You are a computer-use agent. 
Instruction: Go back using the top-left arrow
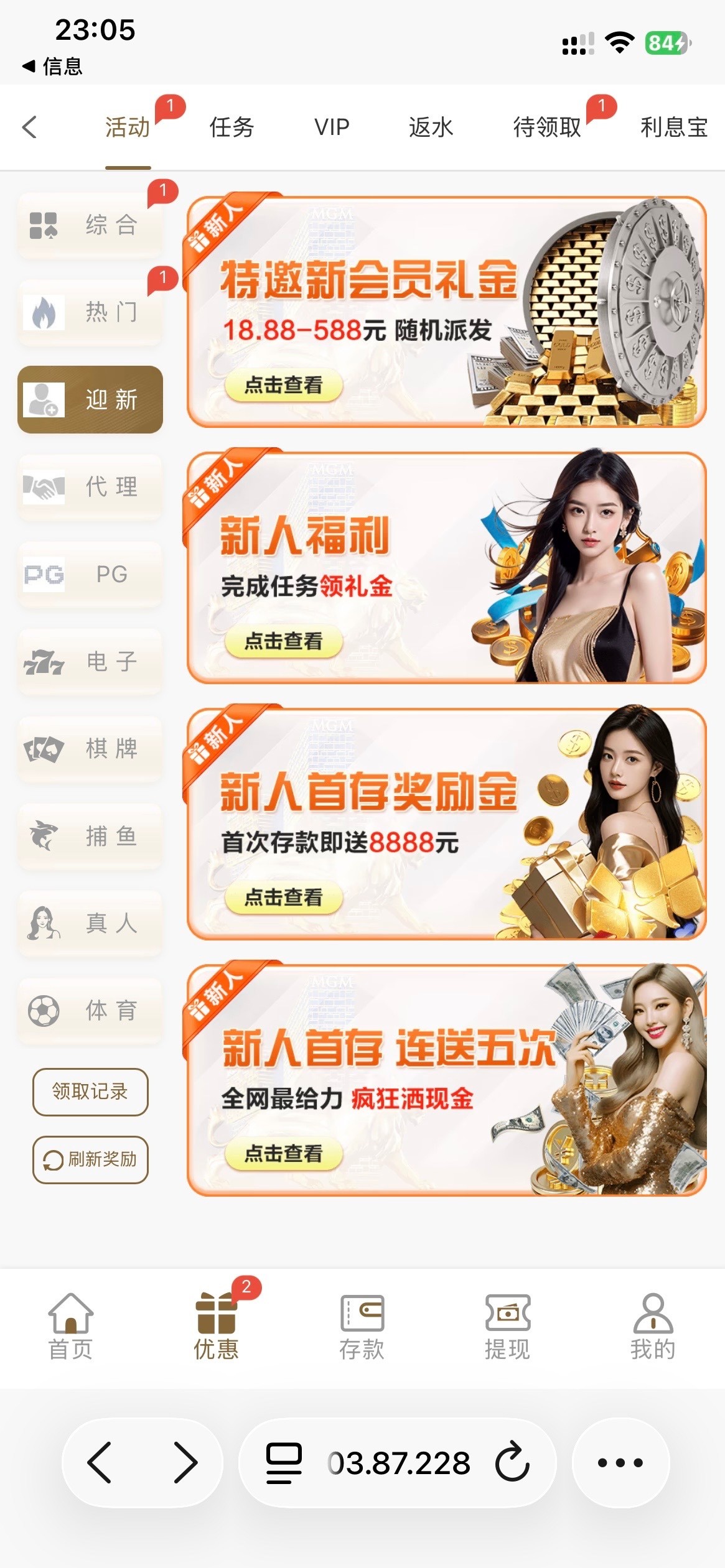point(29,128)
